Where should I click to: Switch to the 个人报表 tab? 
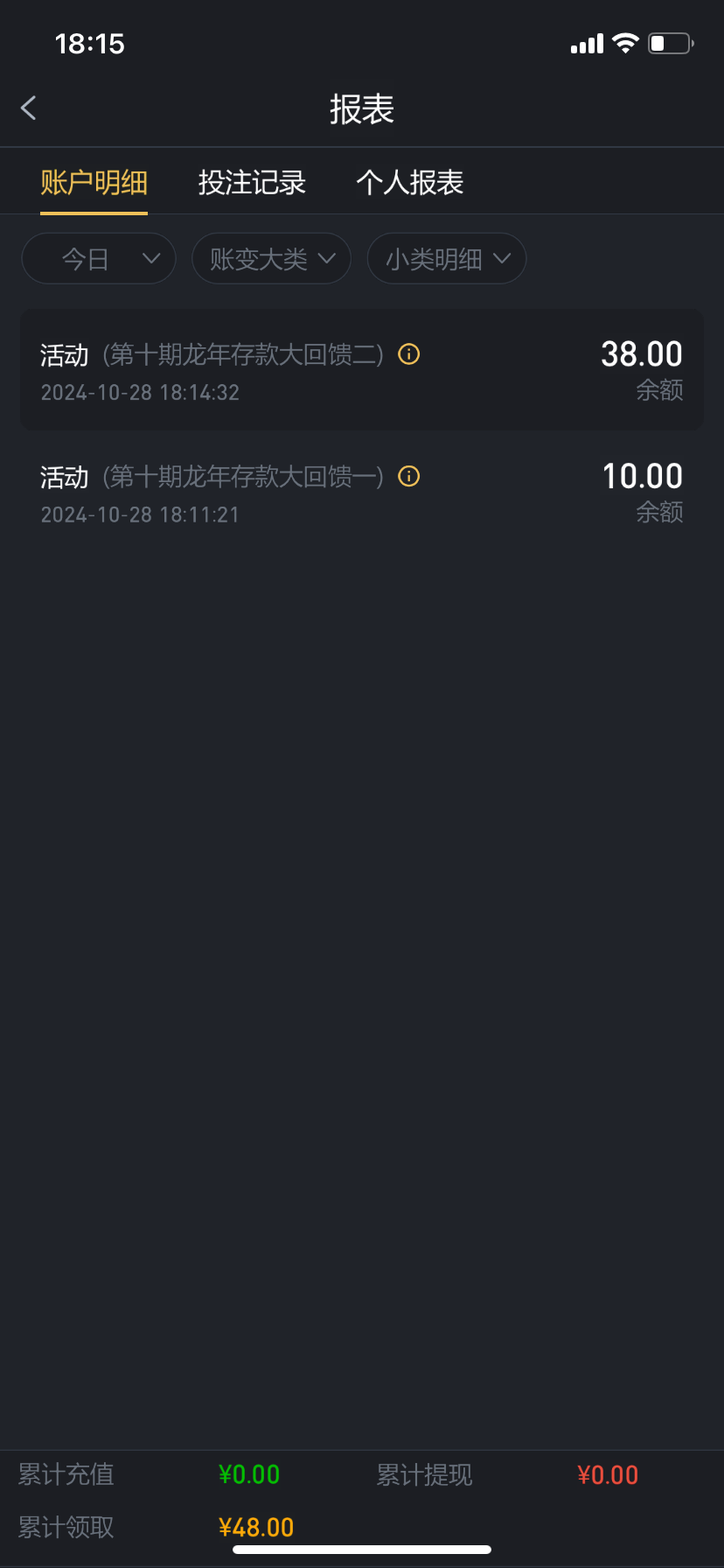pyautogui.click(x=409, y=182)
